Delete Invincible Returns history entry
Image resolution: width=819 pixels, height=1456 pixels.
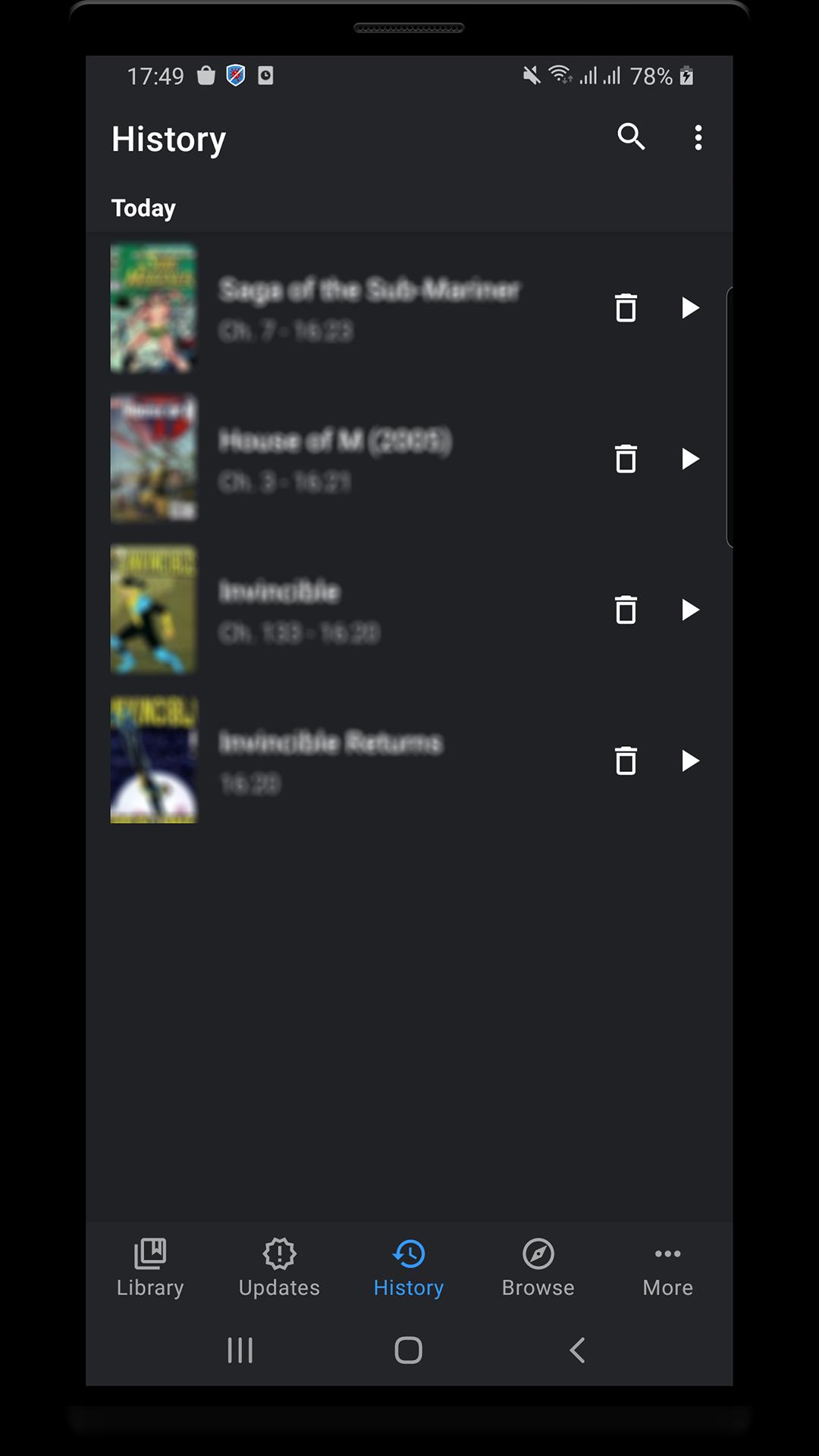(626, 761)
